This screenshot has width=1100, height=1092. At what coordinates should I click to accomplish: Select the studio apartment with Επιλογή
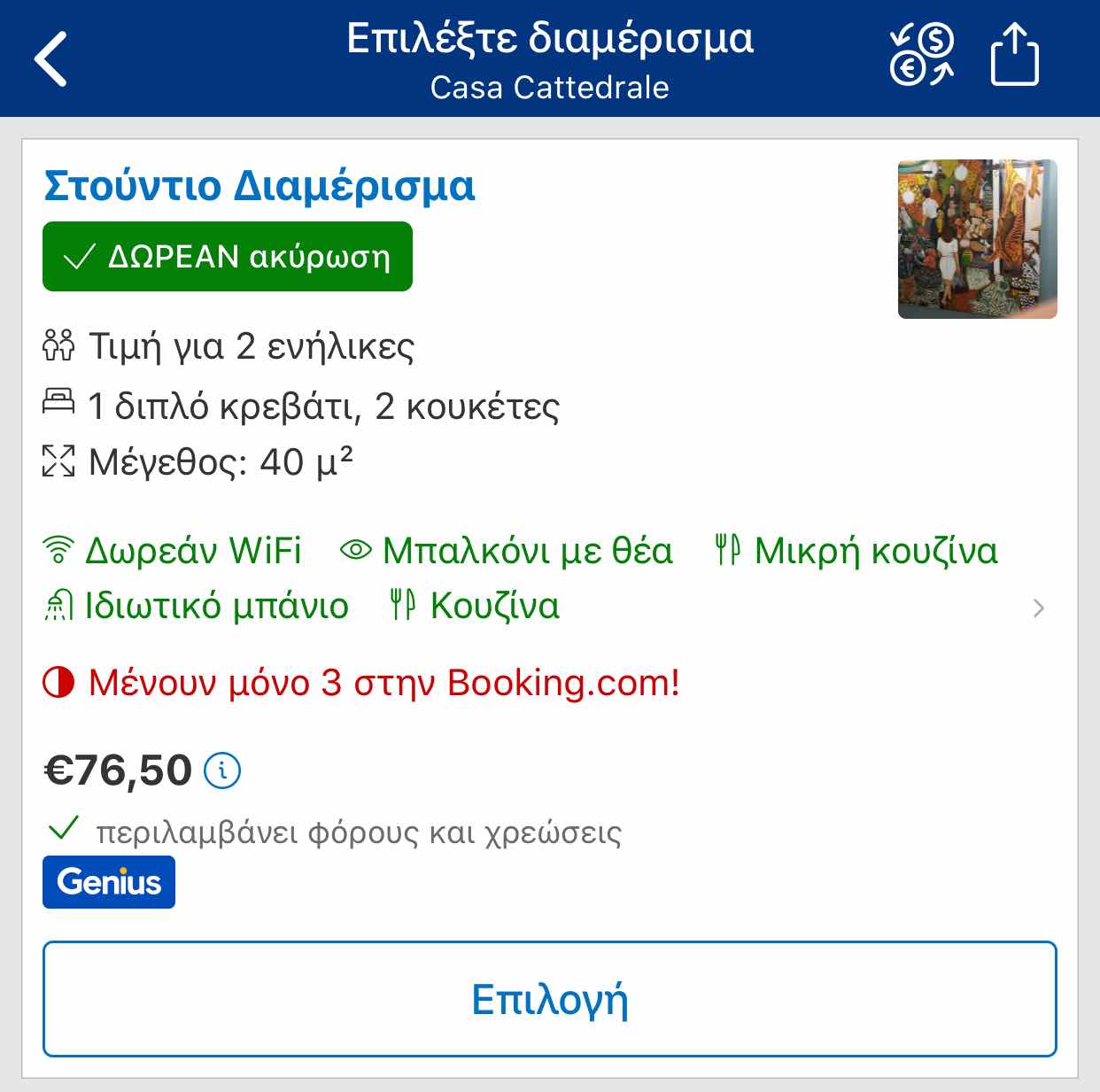coord(549,999)
